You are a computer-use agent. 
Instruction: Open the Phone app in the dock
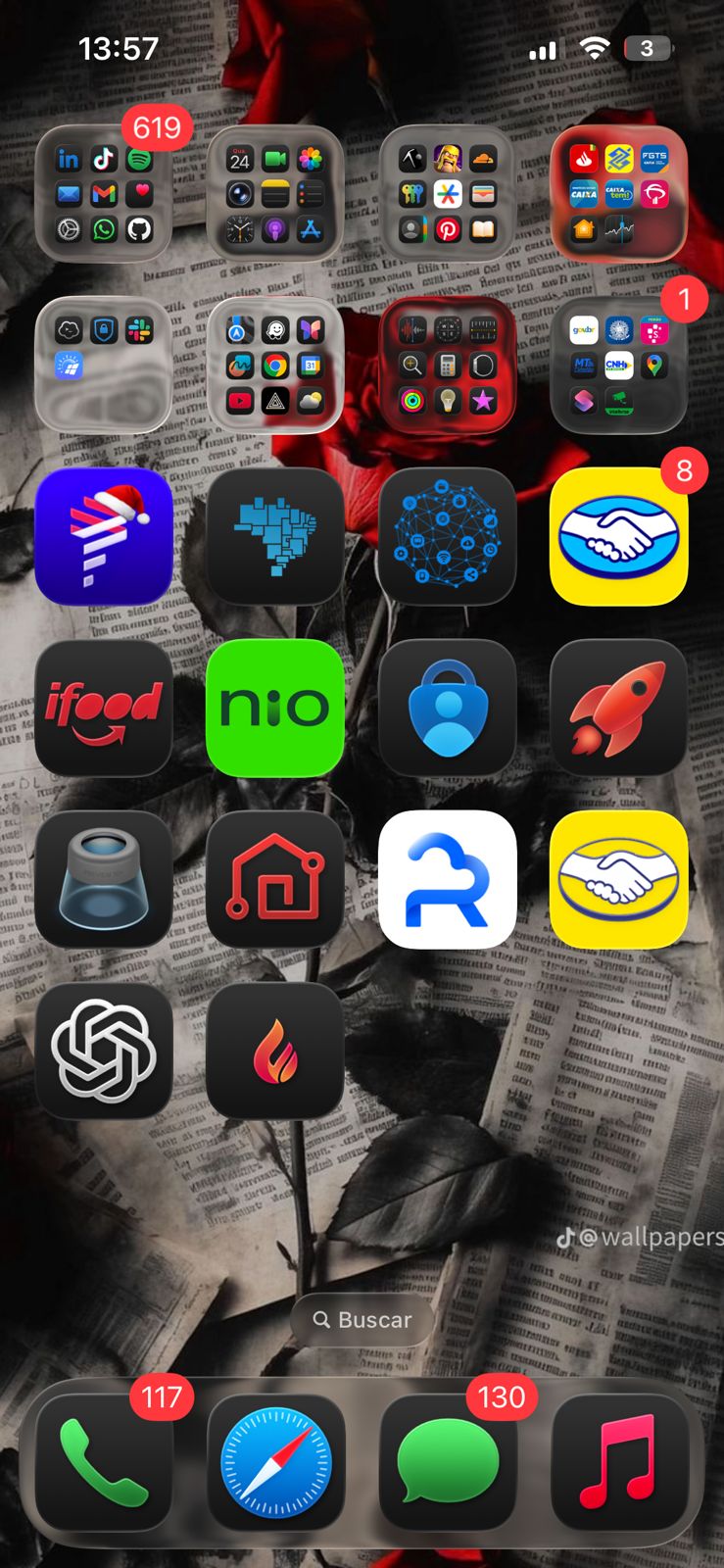click(x=104, y=1462)
